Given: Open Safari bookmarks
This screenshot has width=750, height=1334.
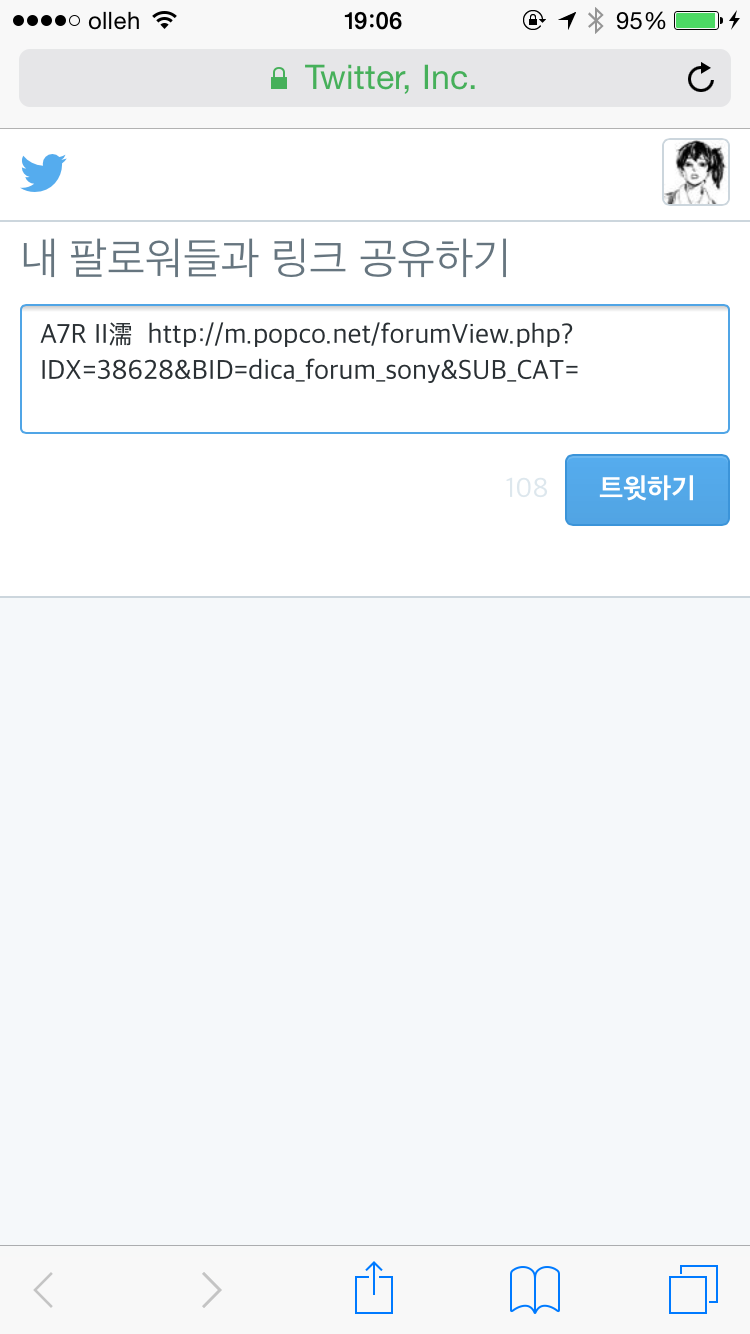Looking at the screenshot, I should tap(535, 1290).
